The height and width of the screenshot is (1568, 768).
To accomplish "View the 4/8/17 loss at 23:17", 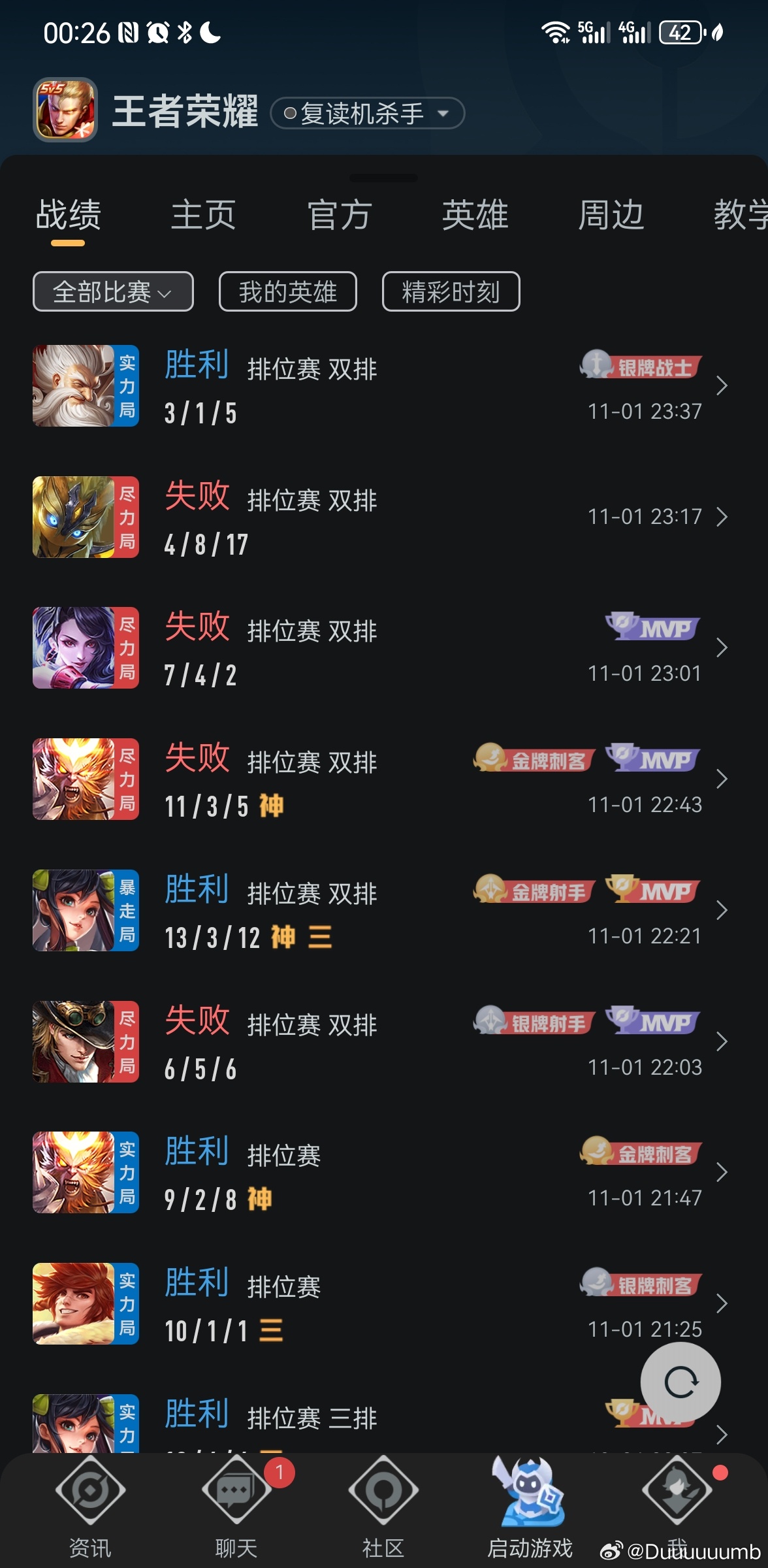I will click(x=379, y=517).
